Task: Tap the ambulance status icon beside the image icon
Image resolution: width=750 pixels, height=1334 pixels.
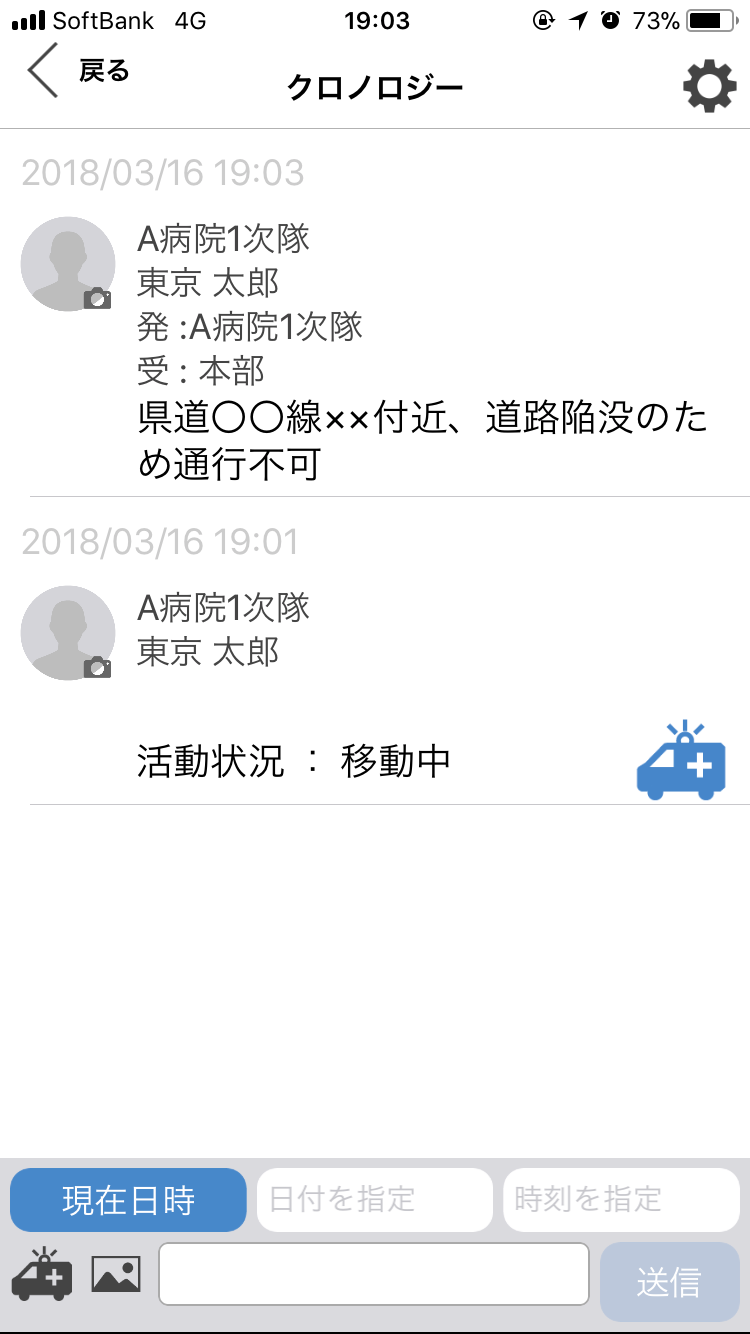Action: tap(42, 1274)
